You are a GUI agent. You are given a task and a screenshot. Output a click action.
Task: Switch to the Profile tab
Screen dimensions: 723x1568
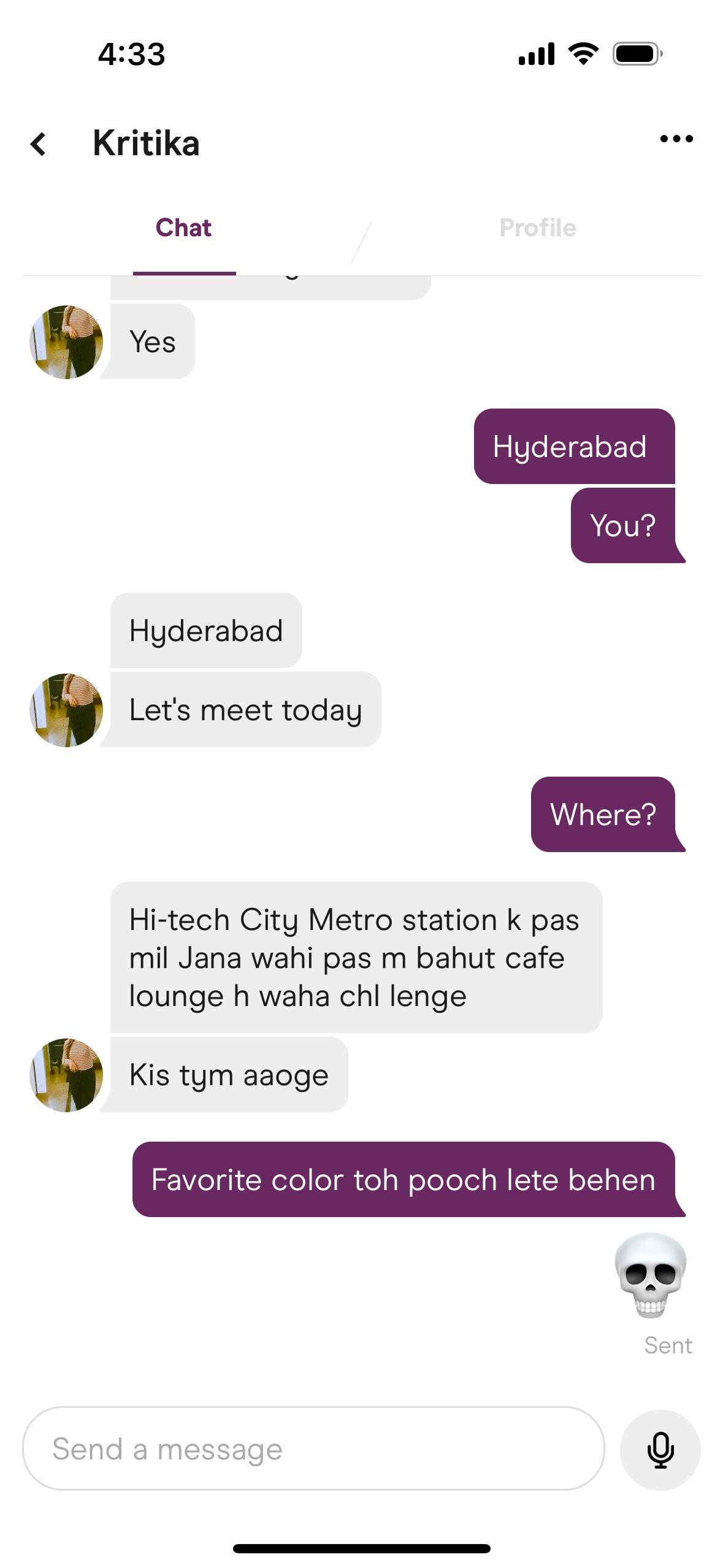pyautogui.click(x=537, y=228)
